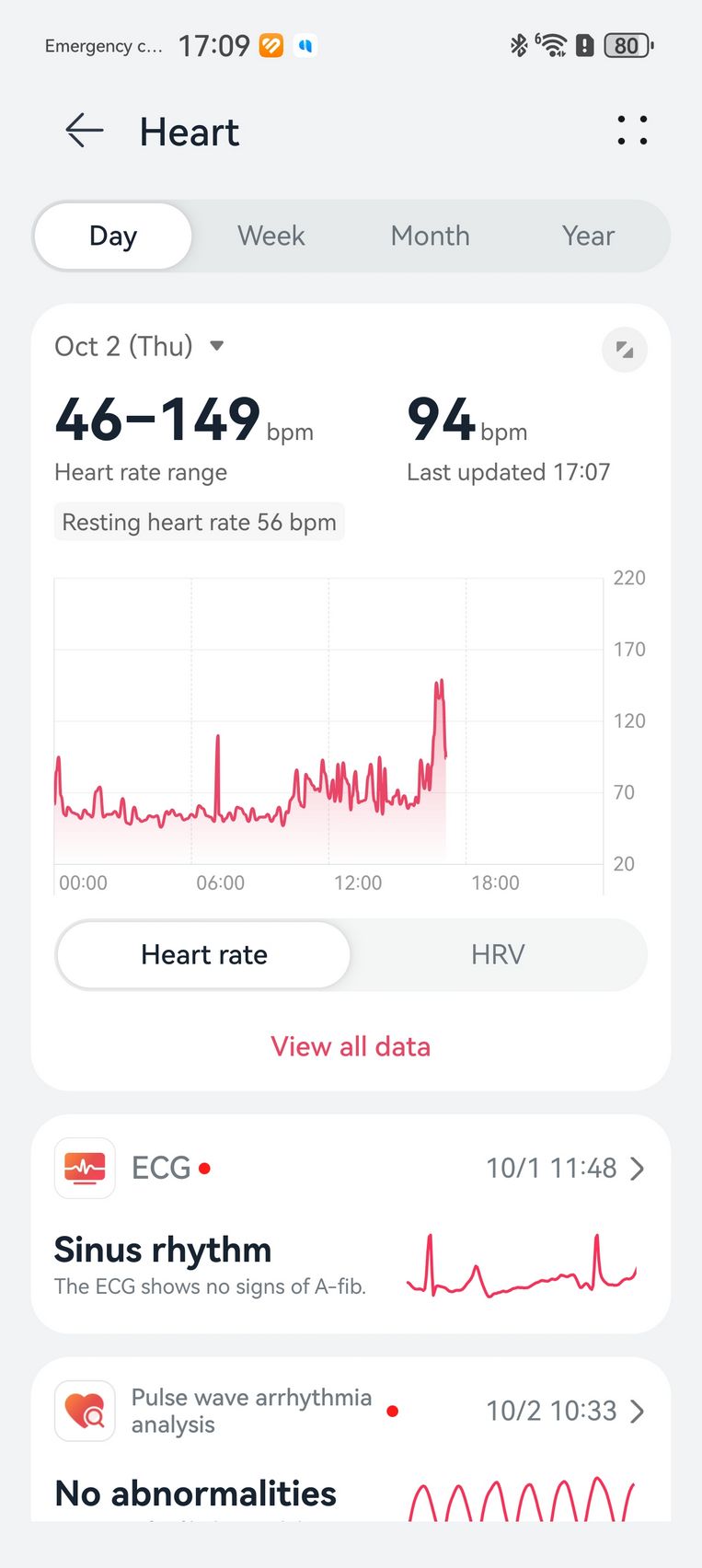Select the Heart rate chart tab
The width and height of the screenshot is (702, 1568).
[204, 954]
